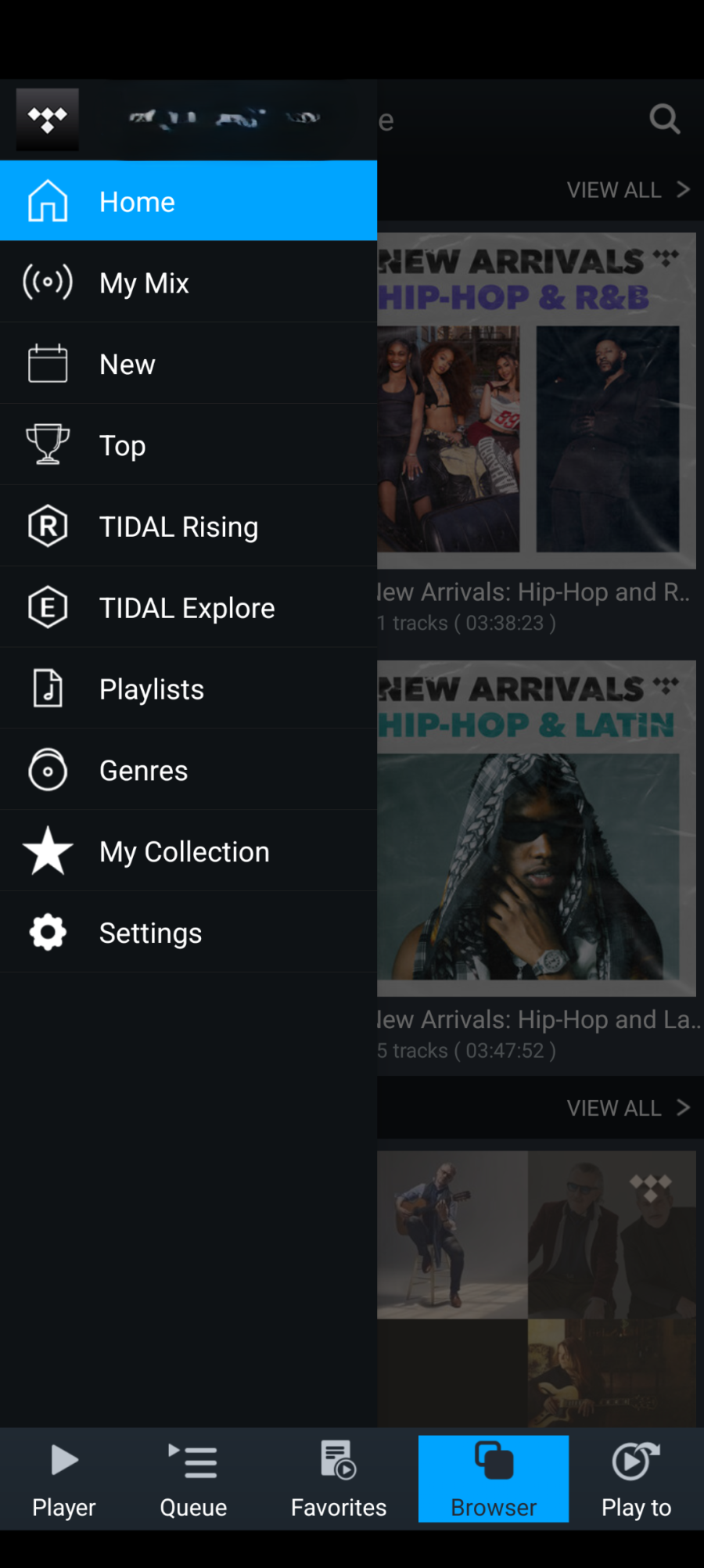Open Settings
The width and height of the screenshot is (704, 1568).
(188, 933)
